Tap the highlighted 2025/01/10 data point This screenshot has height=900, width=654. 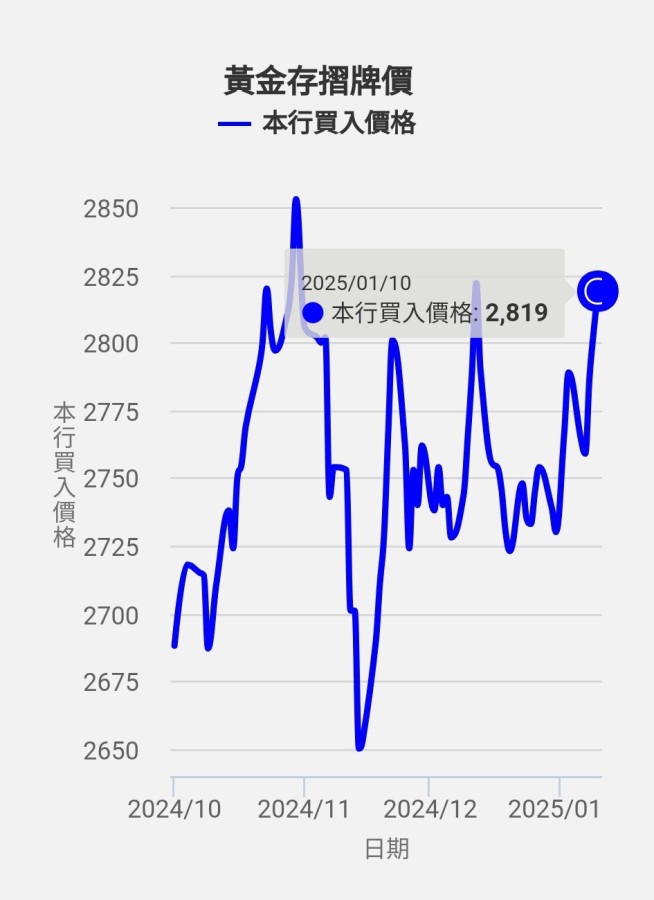click(598, 291)
